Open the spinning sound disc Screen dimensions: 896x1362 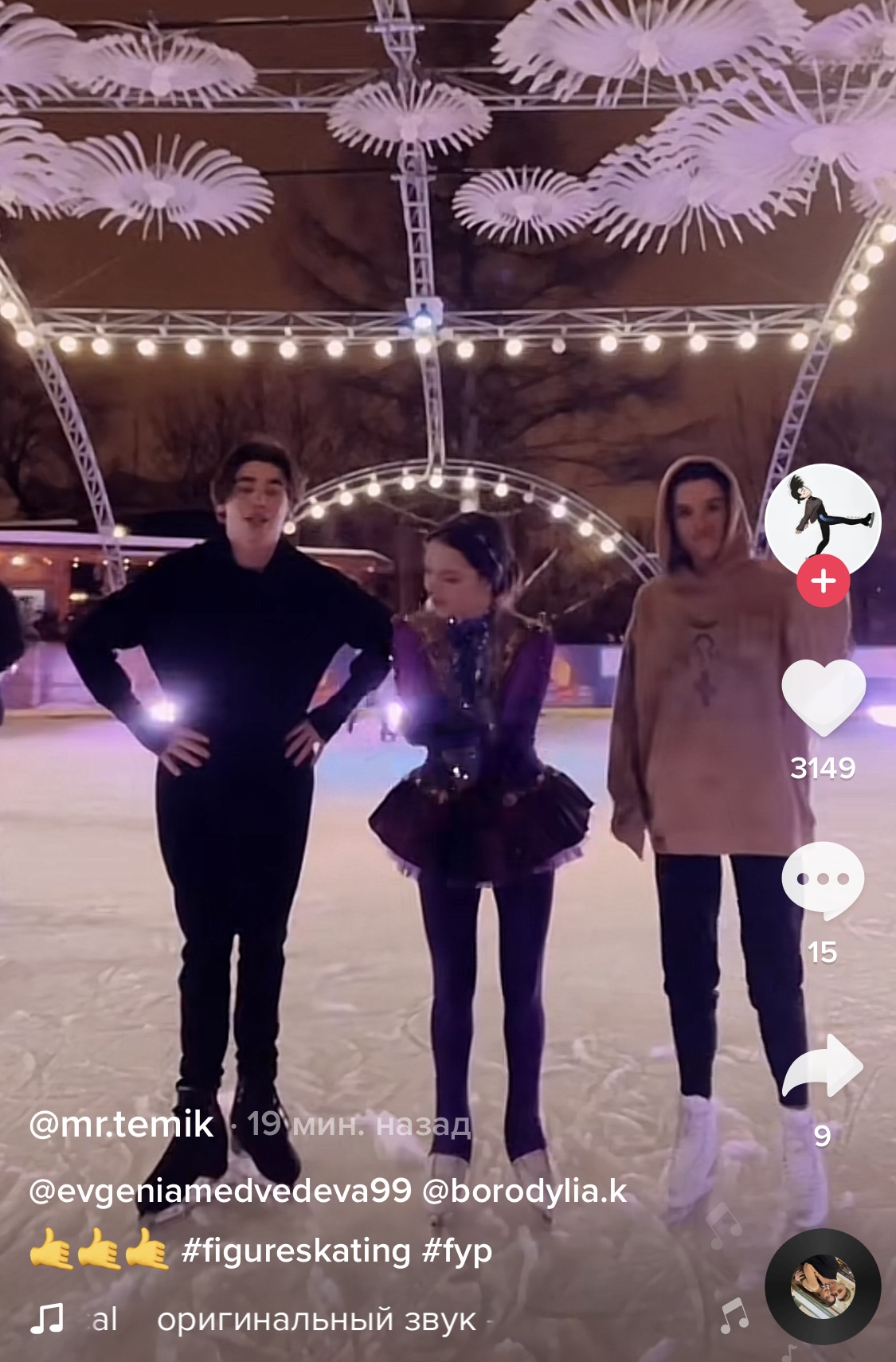[x=823, y=1286]
